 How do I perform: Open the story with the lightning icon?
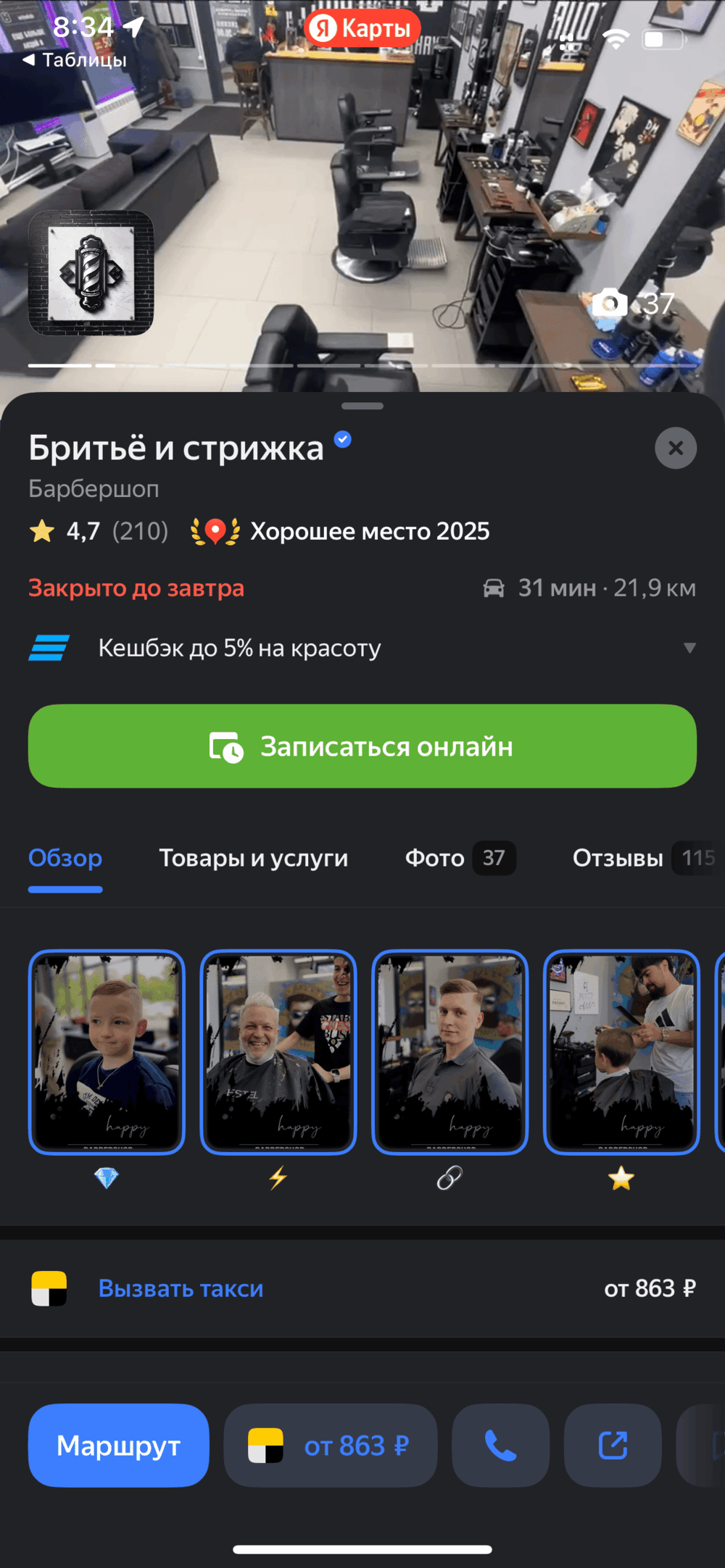point(278,1051)
